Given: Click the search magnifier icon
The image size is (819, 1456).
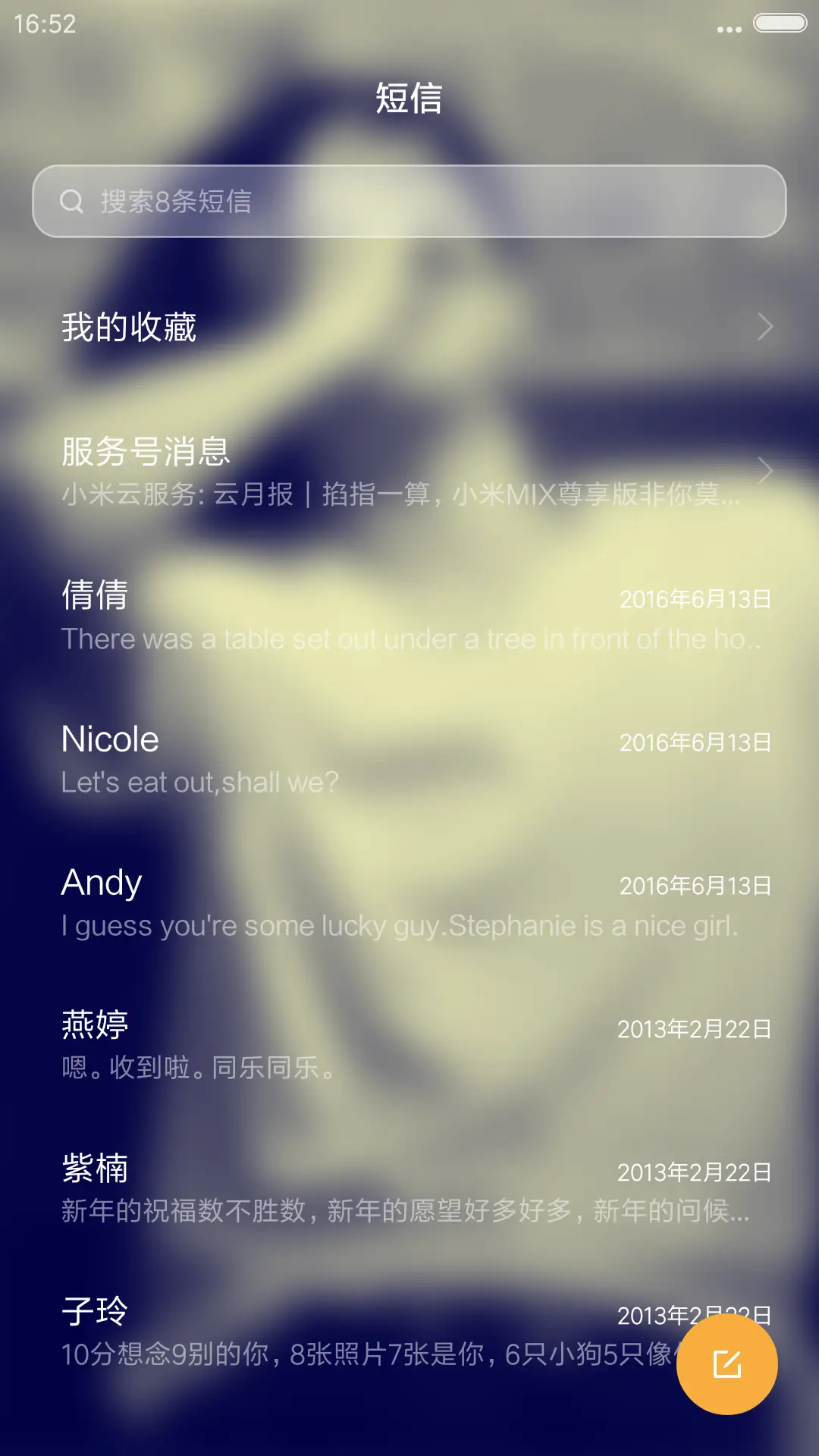Looking at the screenshot, I should pyautogui.click(x=72, y=200).
